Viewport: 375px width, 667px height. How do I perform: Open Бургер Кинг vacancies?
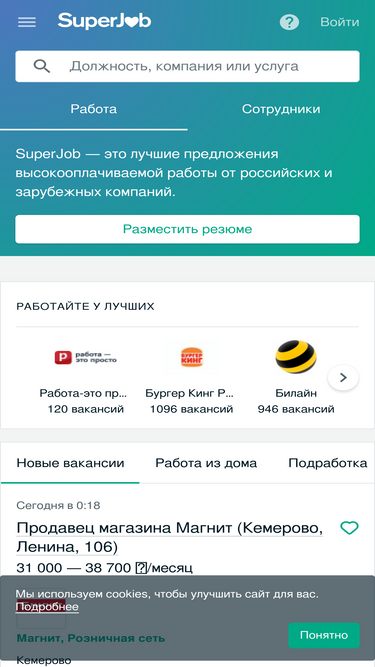tap(191, 376)
